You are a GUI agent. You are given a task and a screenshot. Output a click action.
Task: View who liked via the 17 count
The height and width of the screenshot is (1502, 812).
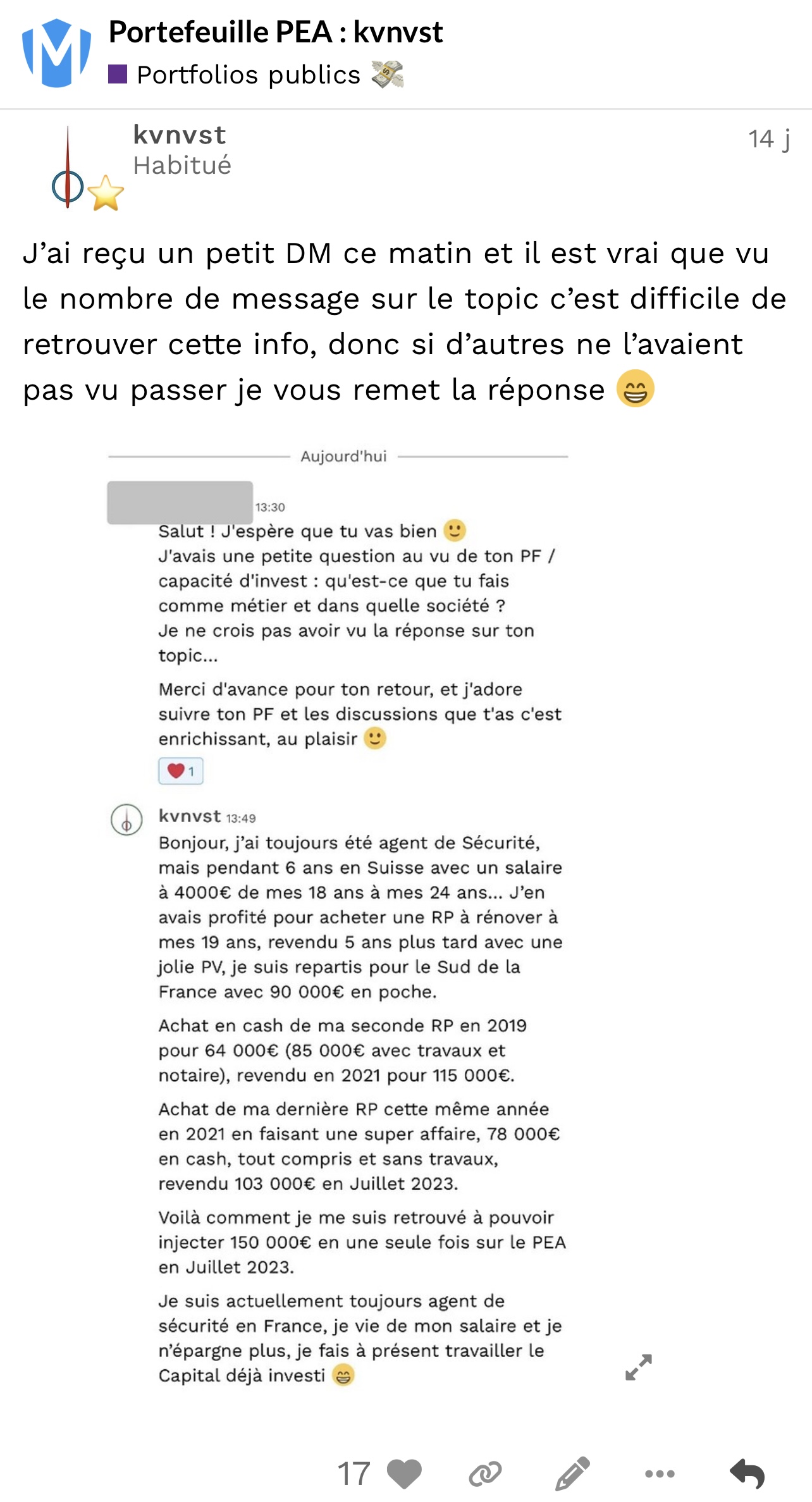point(354,1474)
